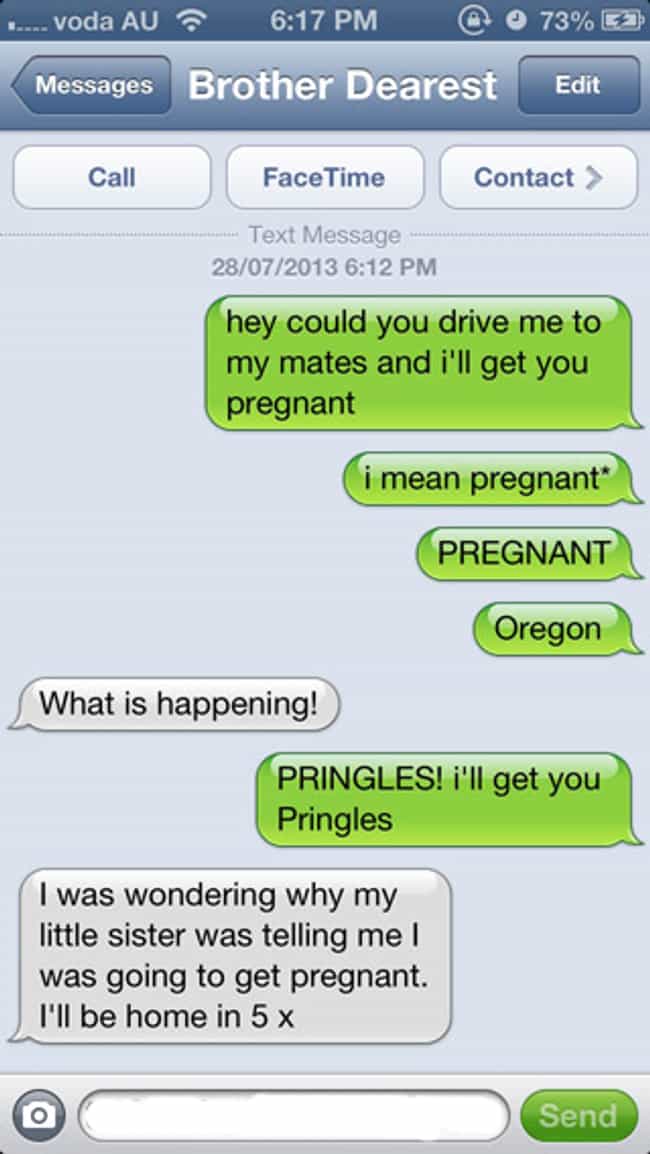Focus the message text field
This screenshot has width=650, height=1154.
pos(294,1115)
